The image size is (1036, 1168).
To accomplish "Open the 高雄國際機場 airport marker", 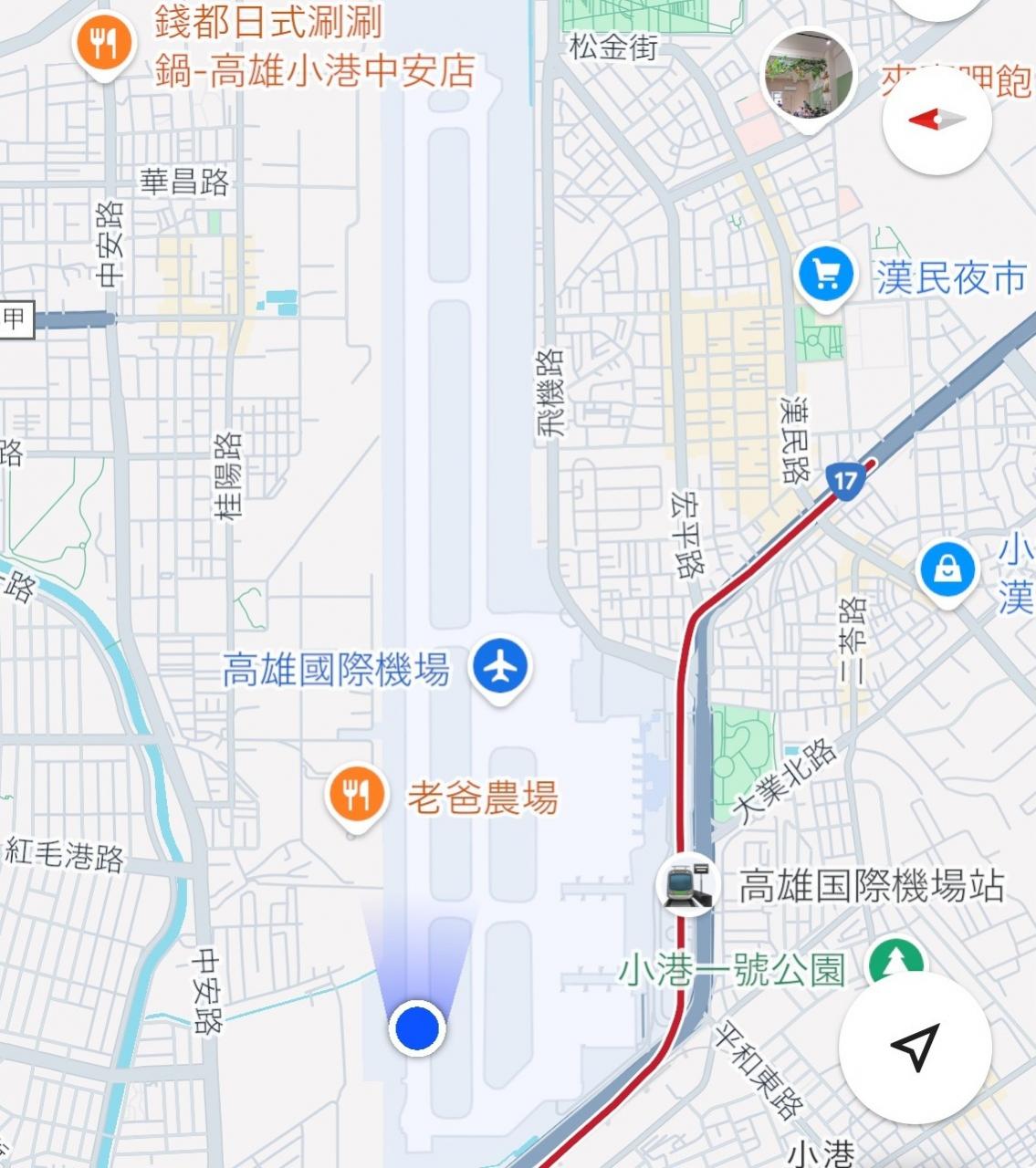I will pos(500,667).
